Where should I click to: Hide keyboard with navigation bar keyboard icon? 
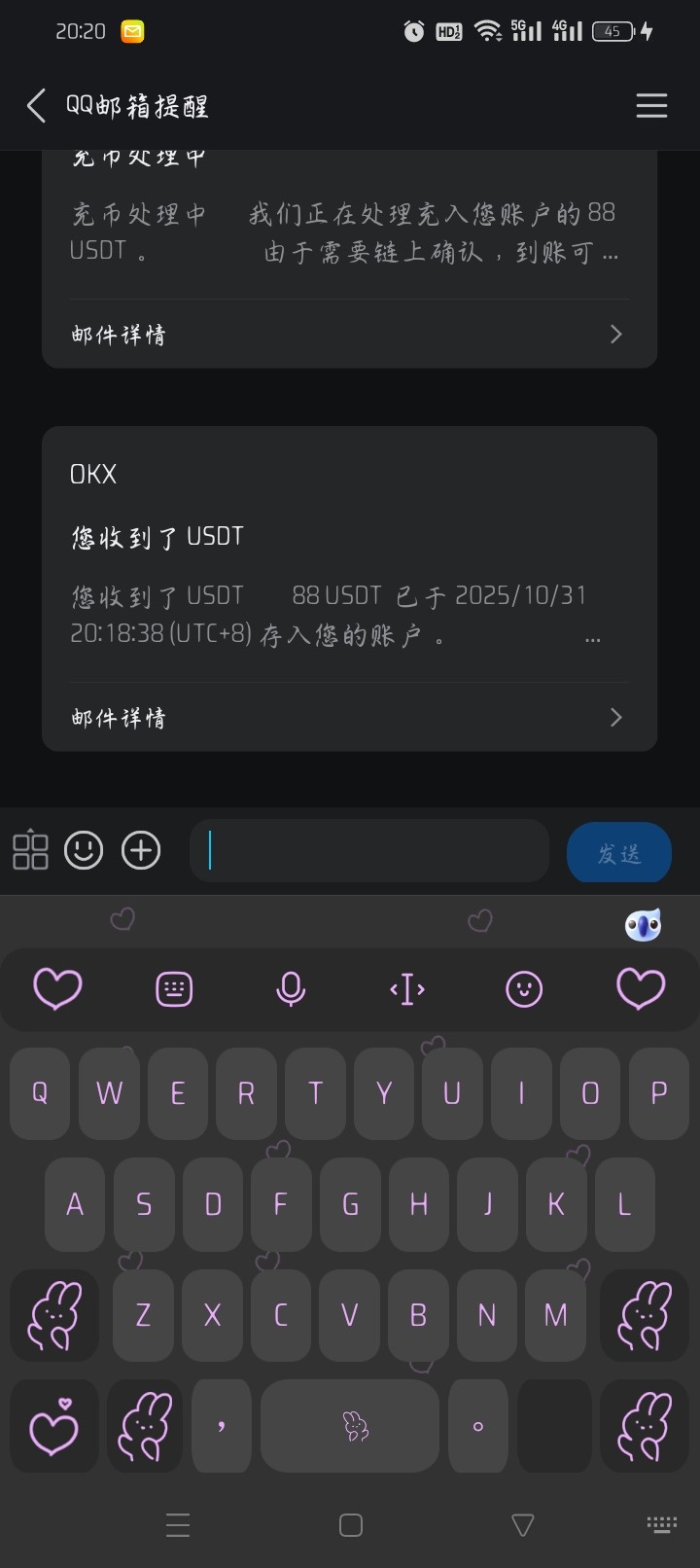point(662,1524)
